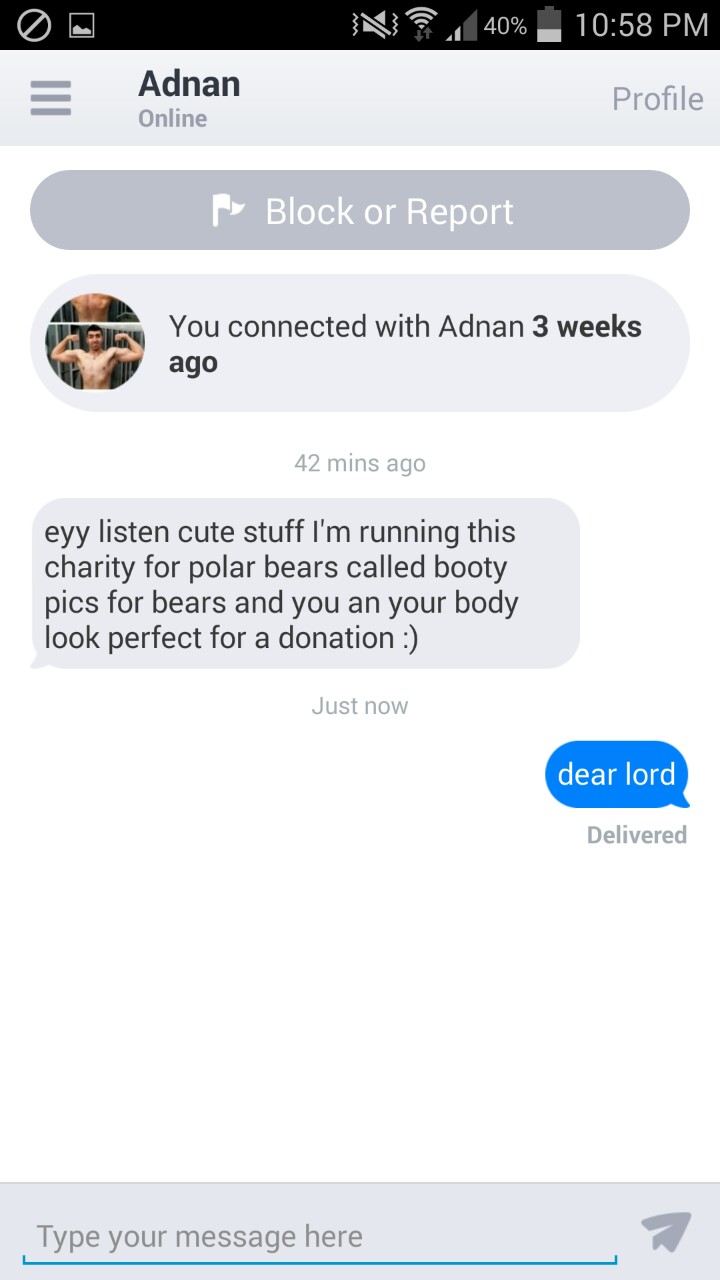Focus the message input field
Screen dimensions: 720x1280
[320, 1236]
